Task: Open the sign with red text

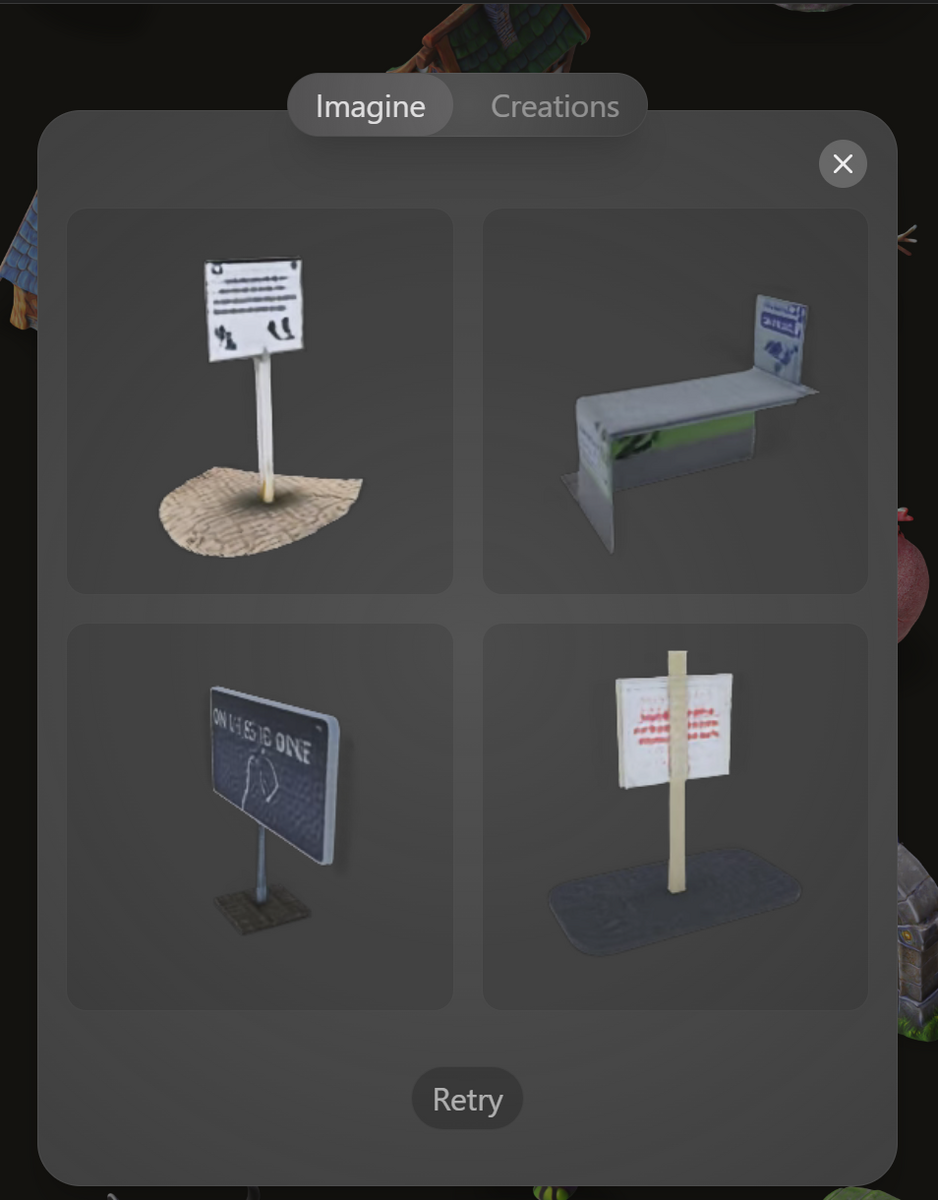Action: (675, 816)
